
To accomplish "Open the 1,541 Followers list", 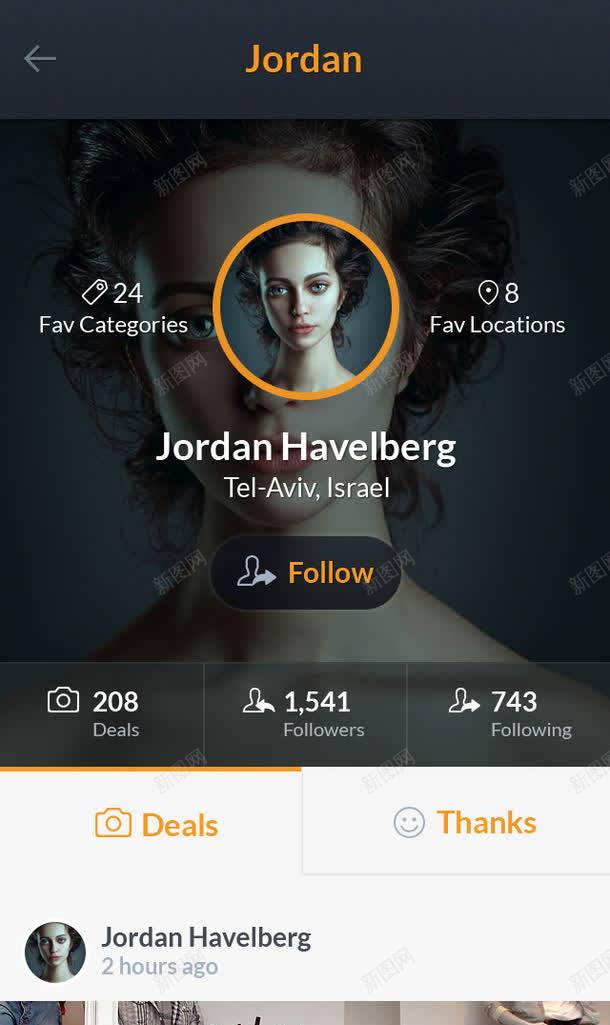I will tap(305, 713).
